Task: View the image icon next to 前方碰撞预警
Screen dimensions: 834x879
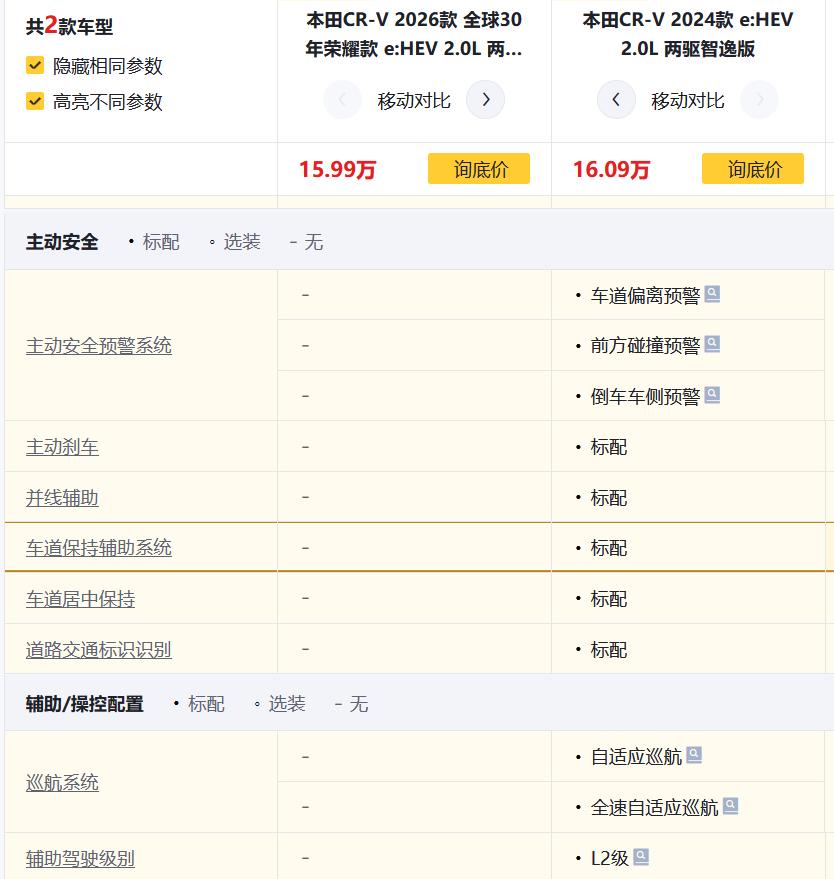Action: (712, 344)
